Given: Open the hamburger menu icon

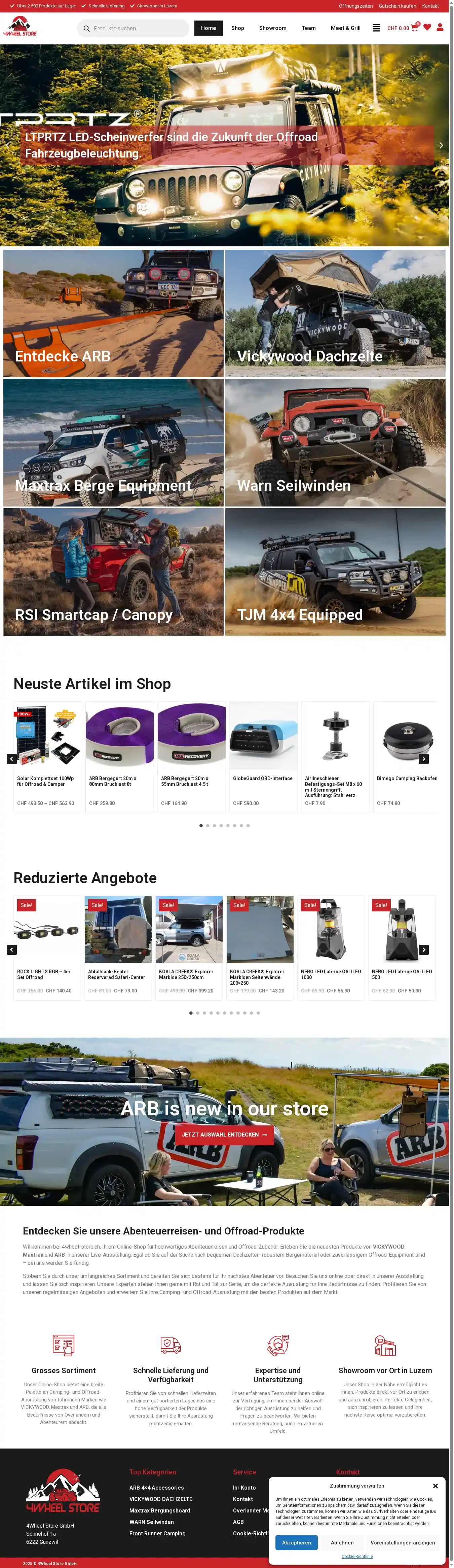Looking at the screenshot, I should (376, 28).
